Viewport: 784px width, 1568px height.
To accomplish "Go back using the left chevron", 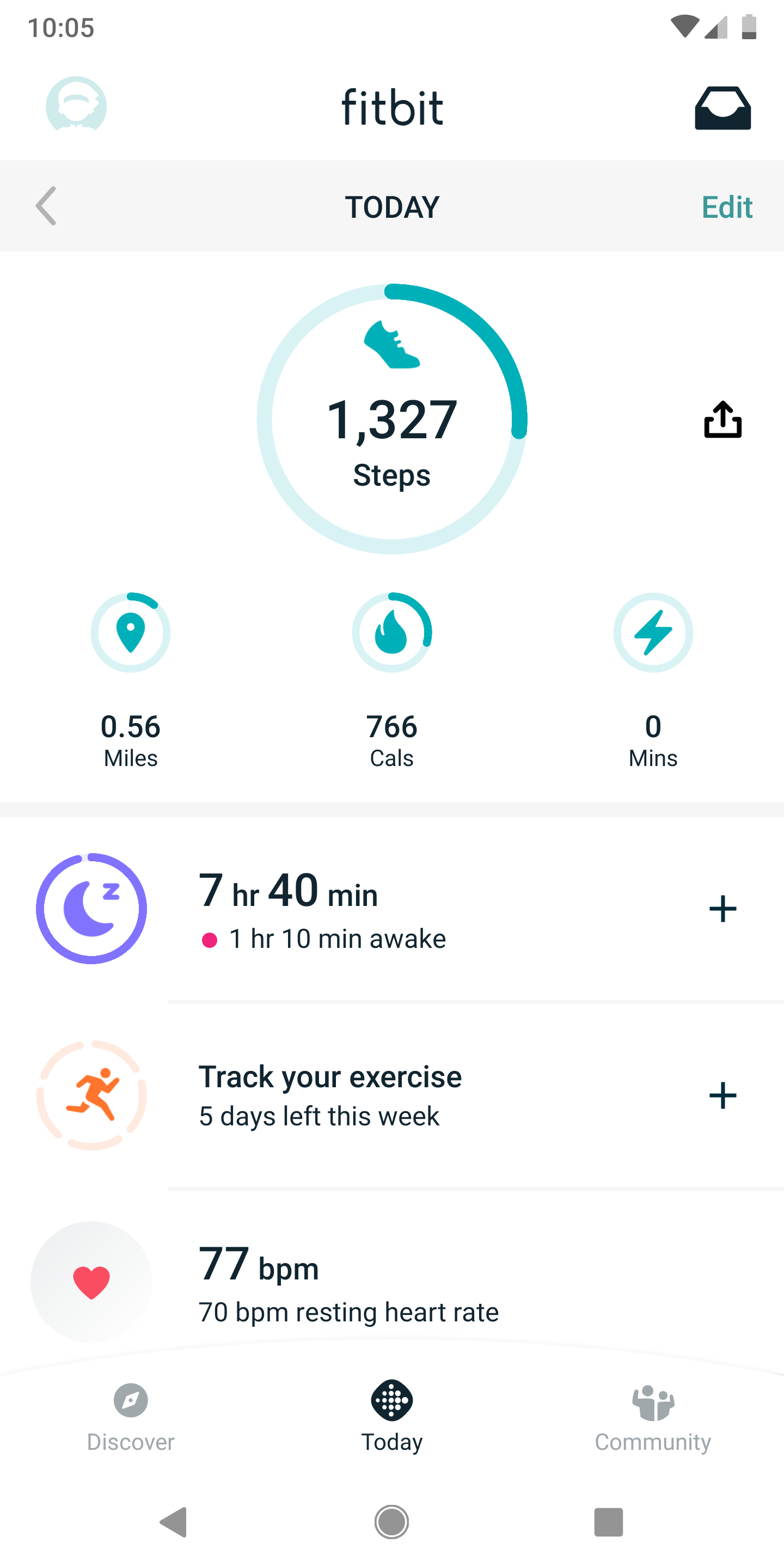I will coord(46,206).
